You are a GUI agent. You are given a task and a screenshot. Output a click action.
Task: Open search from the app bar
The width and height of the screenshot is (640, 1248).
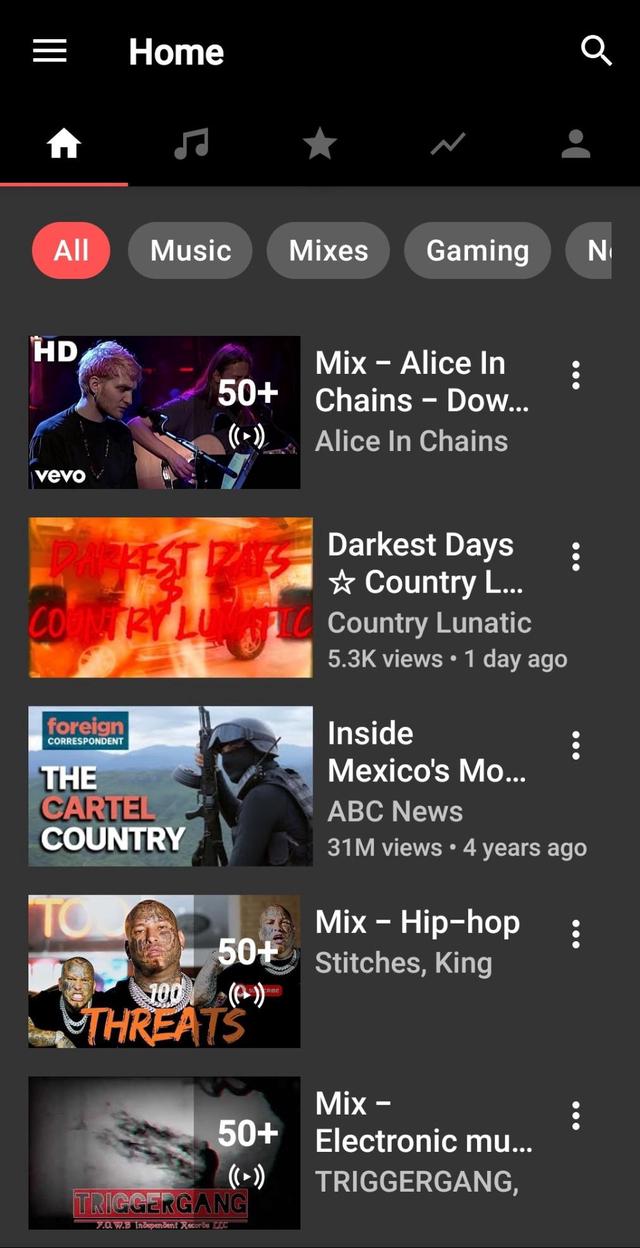tap(596, 51)
